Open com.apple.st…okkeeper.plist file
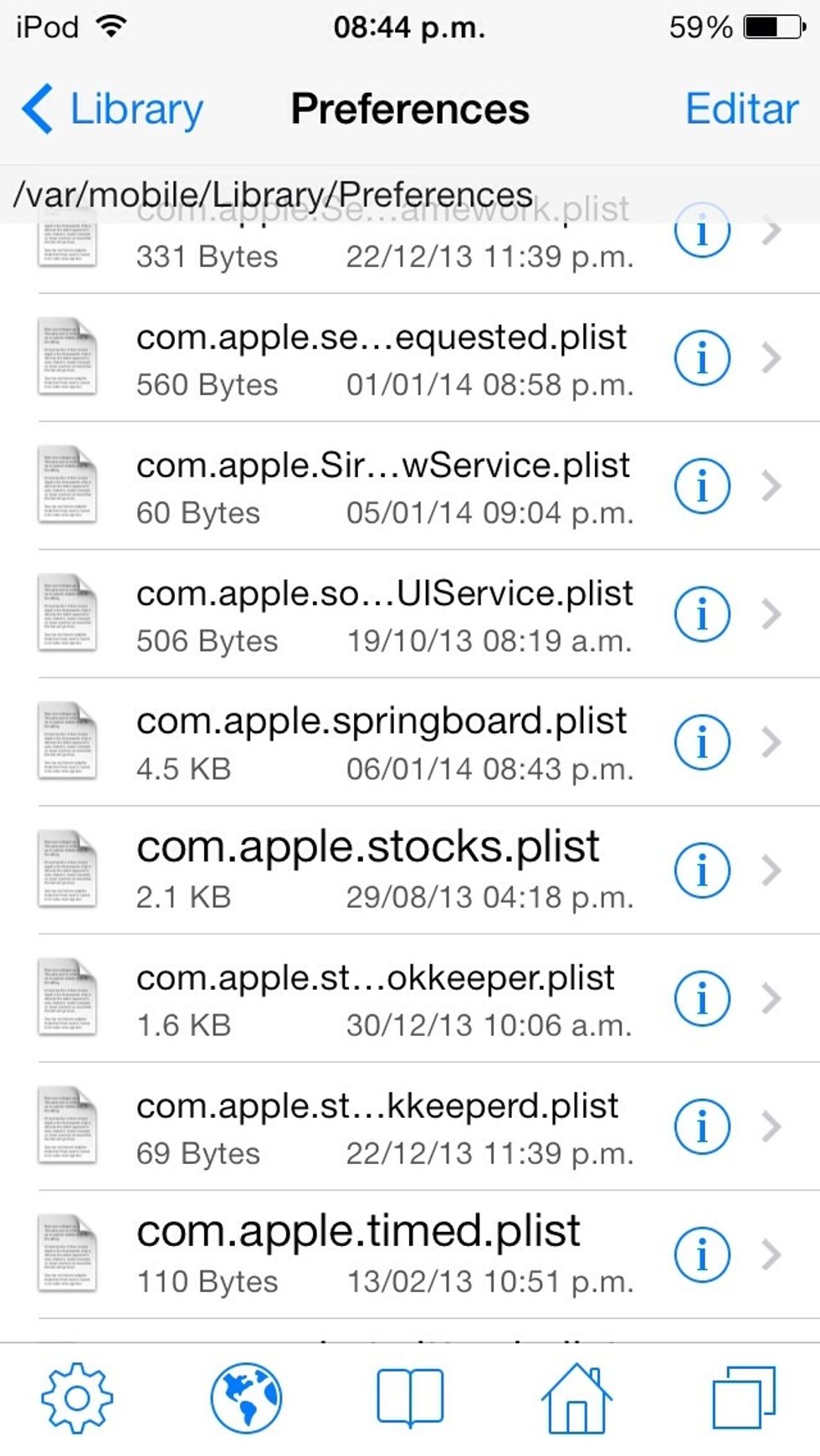820x1456 pixels. click(410, 998)
